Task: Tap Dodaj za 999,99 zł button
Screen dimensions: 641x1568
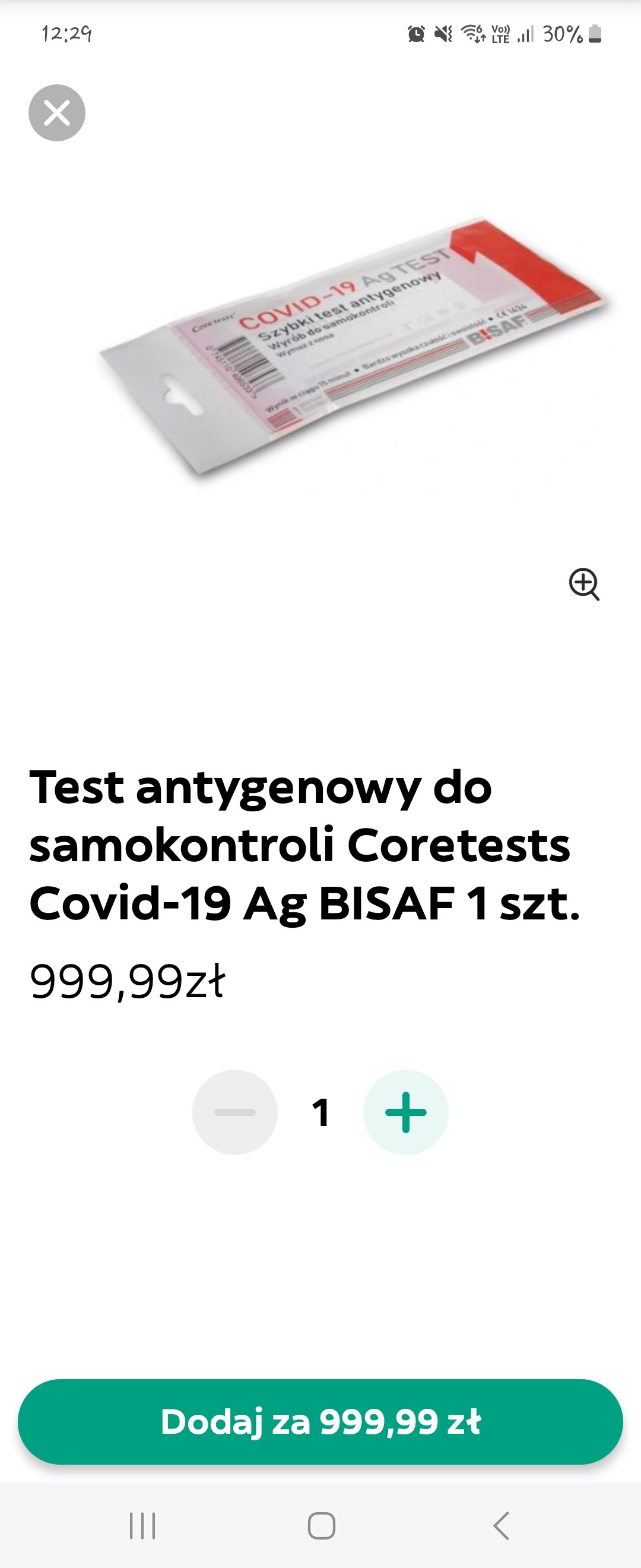Action: click(320, 1422)
